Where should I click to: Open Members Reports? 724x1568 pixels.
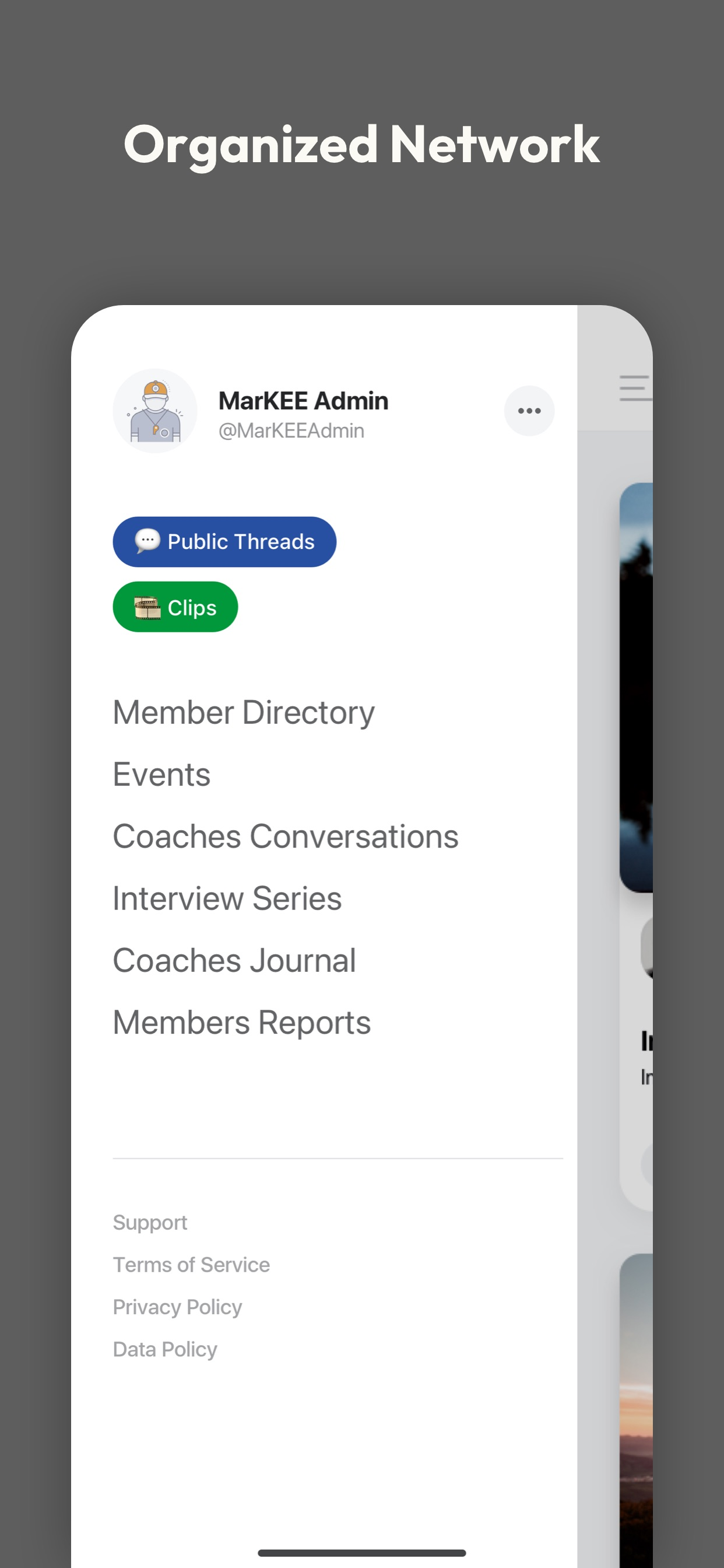[x=241, y=1022]
